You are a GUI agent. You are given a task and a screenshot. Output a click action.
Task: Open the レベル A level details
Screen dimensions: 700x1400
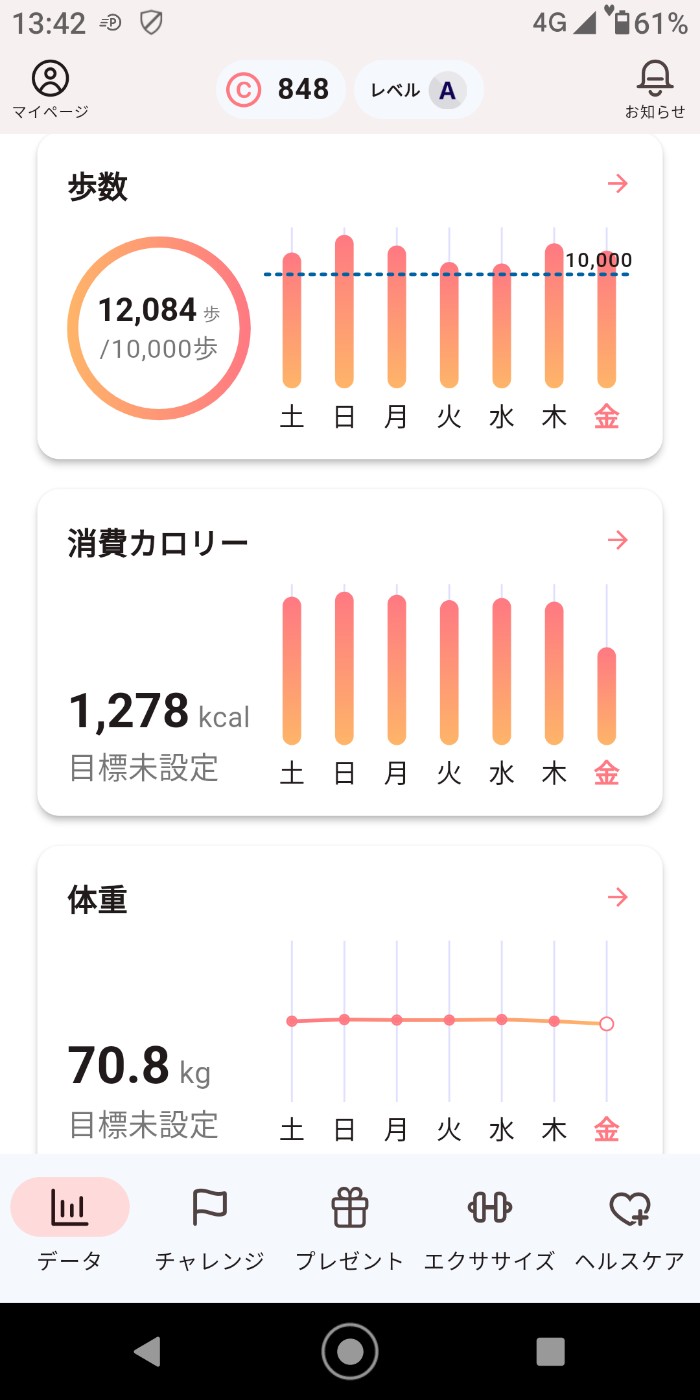pyautogui.click(x=419, y=90)
